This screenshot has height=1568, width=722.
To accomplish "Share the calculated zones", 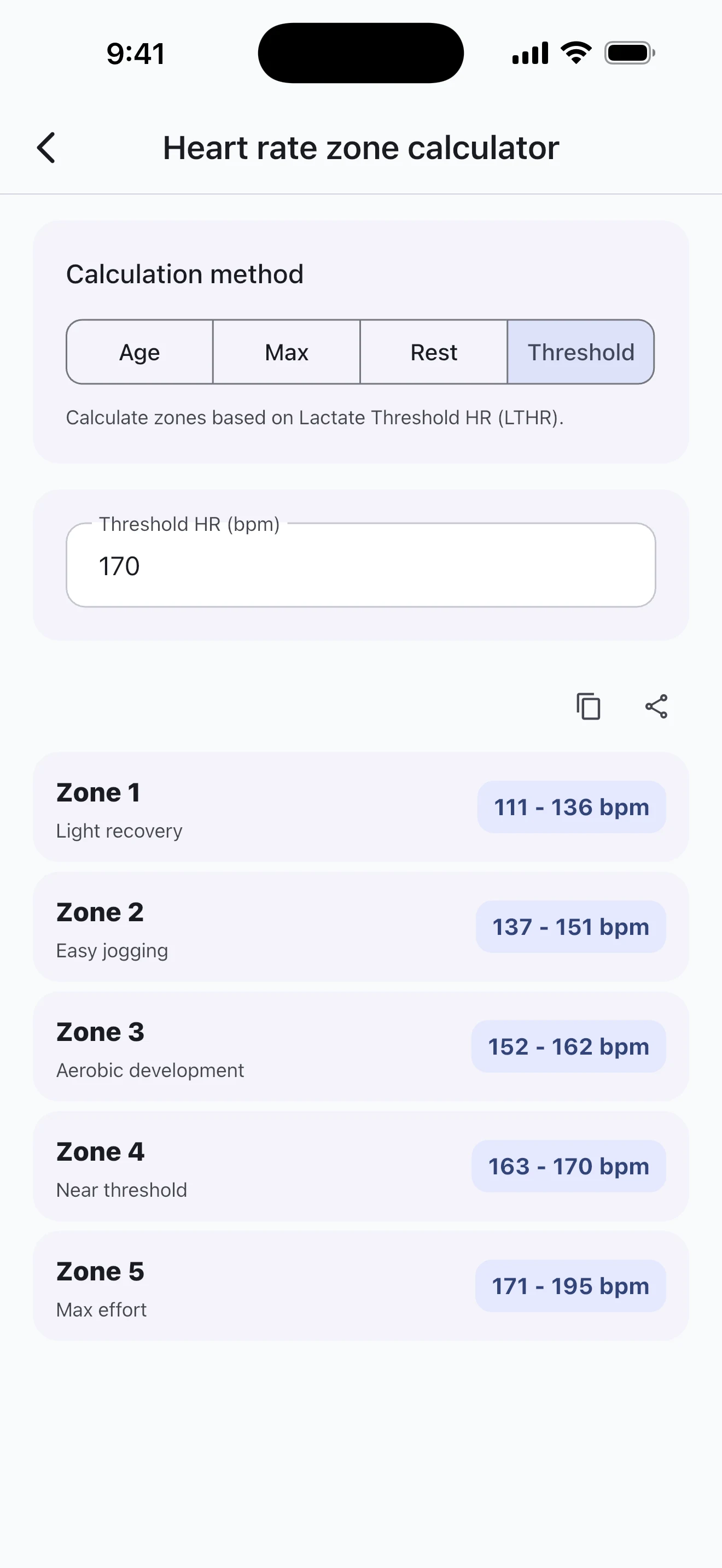I will [x=655, y=706].
